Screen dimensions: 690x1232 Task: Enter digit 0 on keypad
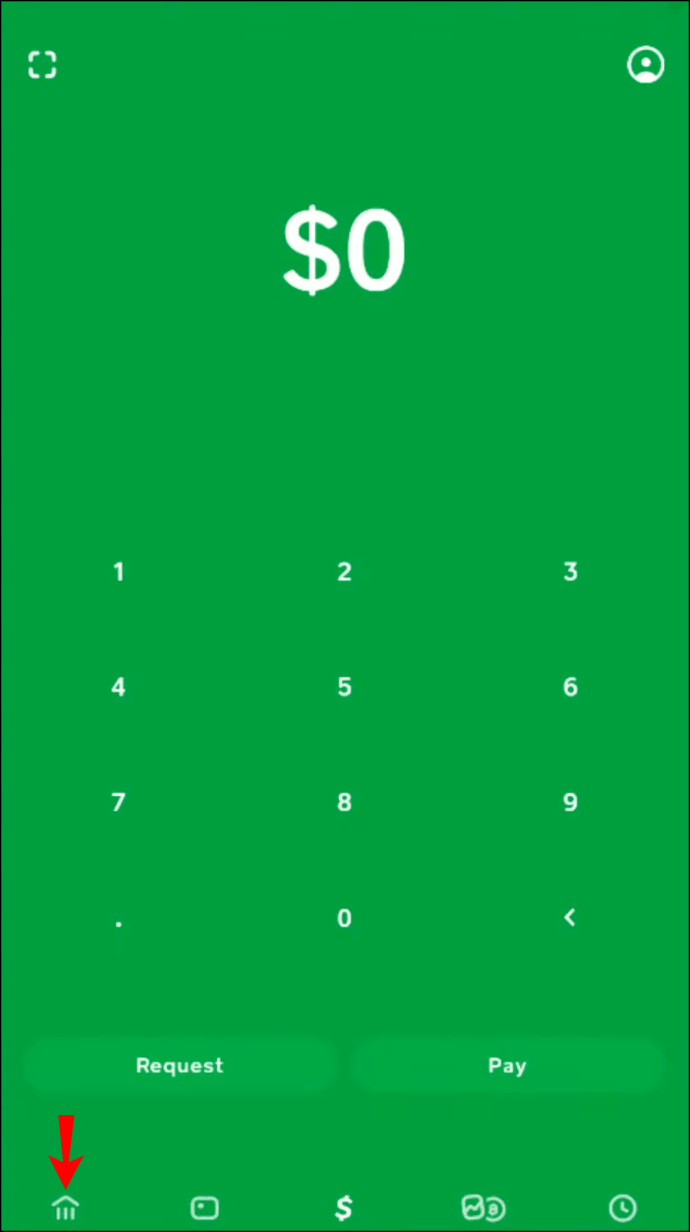[x=344, y=918]
